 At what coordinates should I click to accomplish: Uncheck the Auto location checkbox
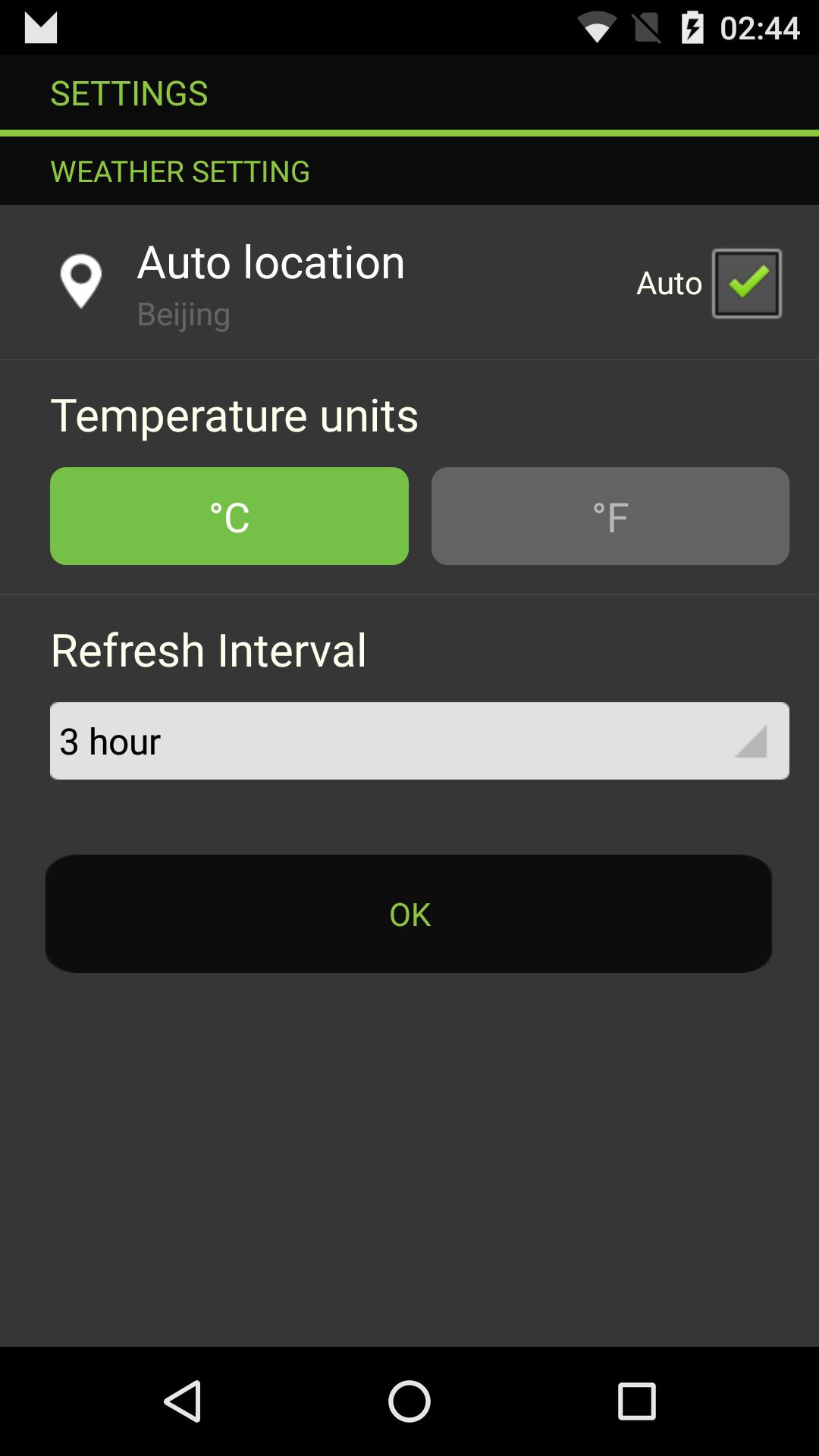coord(746,281)
